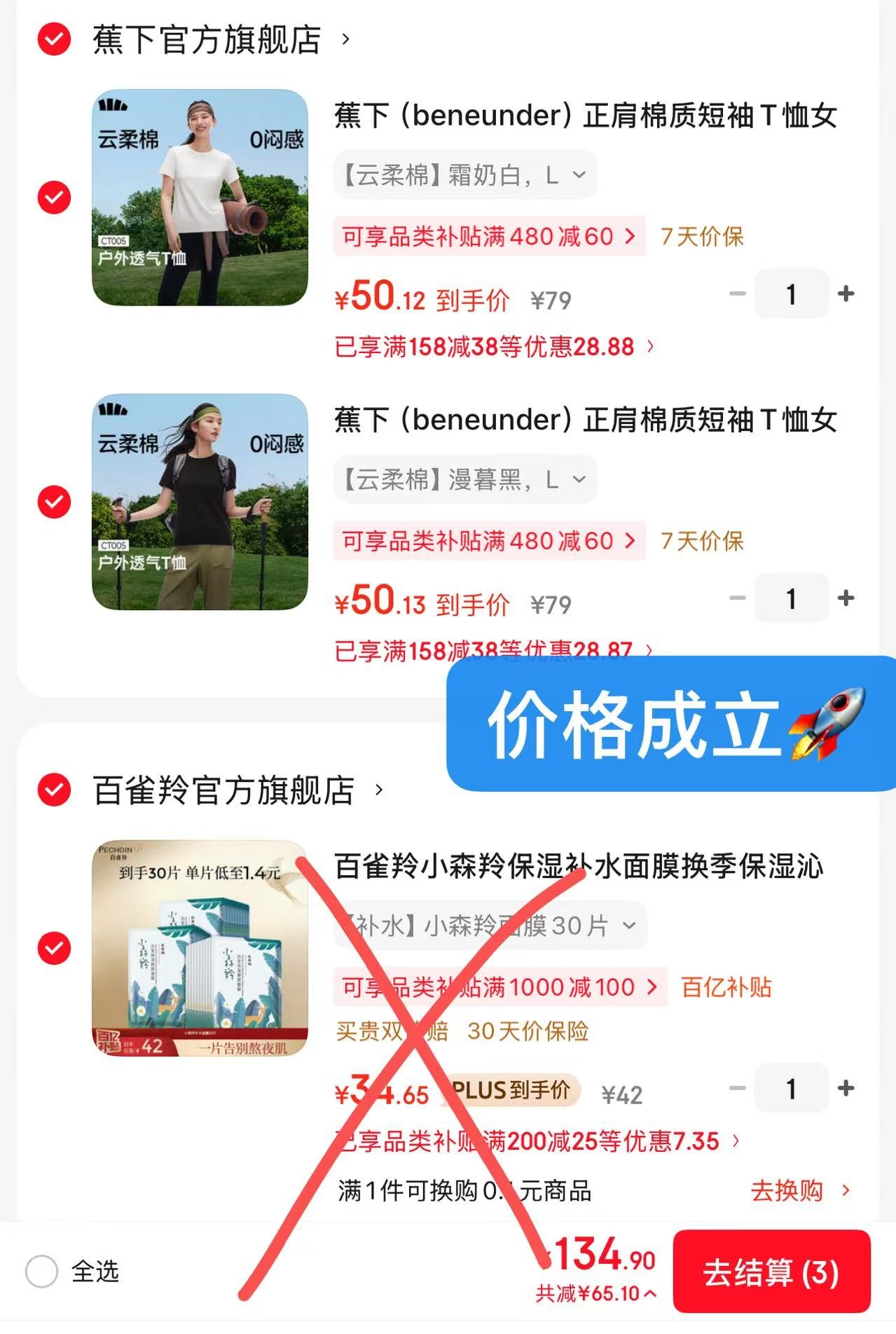Screen dimensions: 896x1334
Task: Deselect the 百雀羚 face mask item
Action: coord(54,948)
